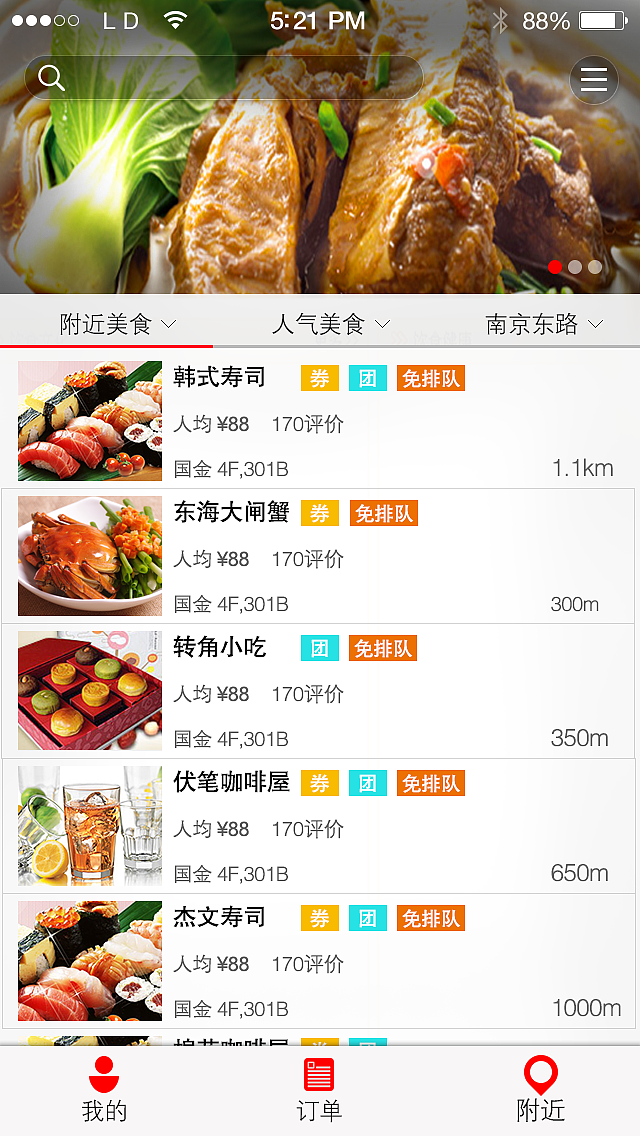Expand the 南京东路 location dropdown
This screenshot has width=640, height=1136.
tap(544, 324)
